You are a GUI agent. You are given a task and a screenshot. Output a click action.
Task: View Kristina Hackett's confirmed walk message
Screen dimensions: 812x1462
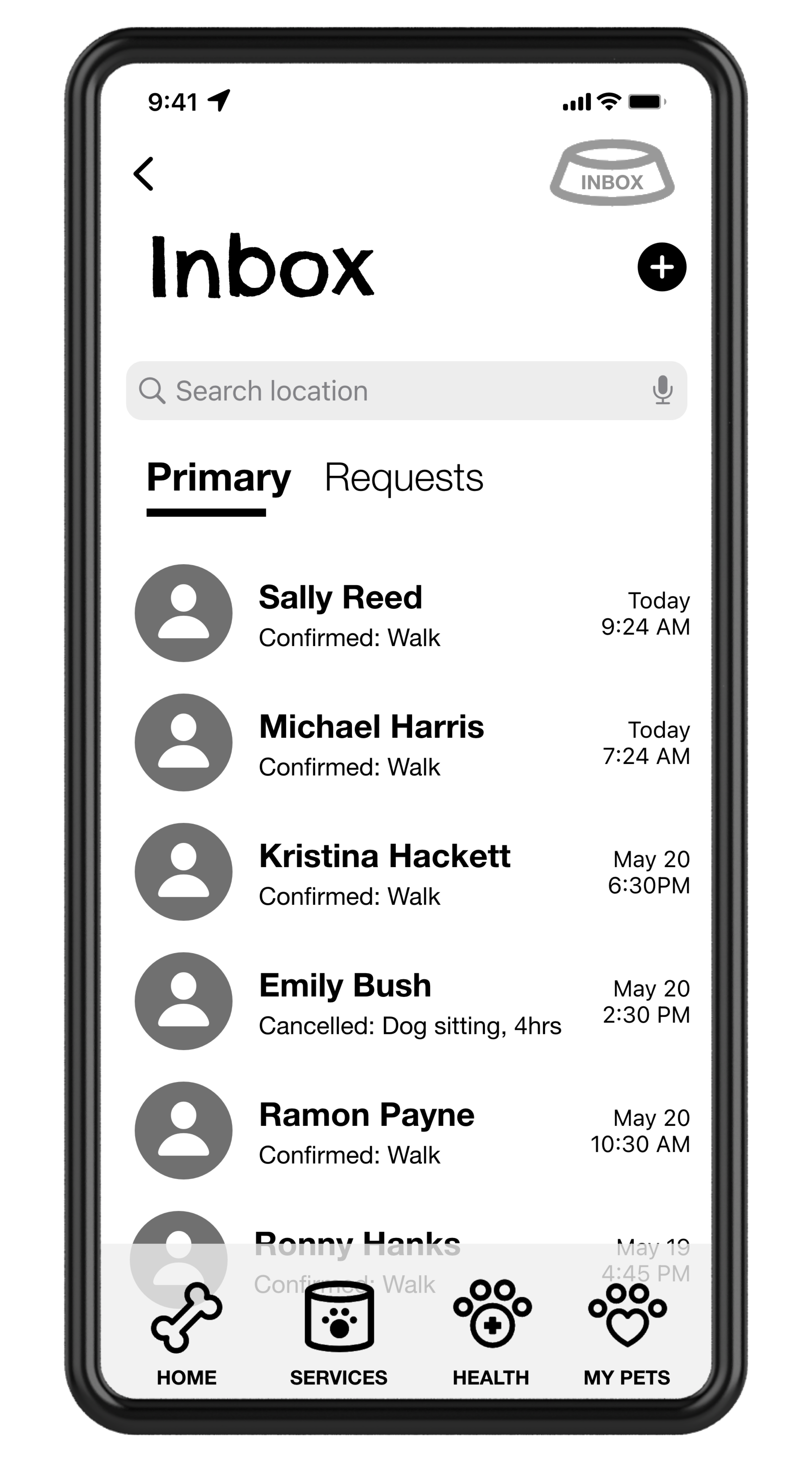tap(412, 872)
